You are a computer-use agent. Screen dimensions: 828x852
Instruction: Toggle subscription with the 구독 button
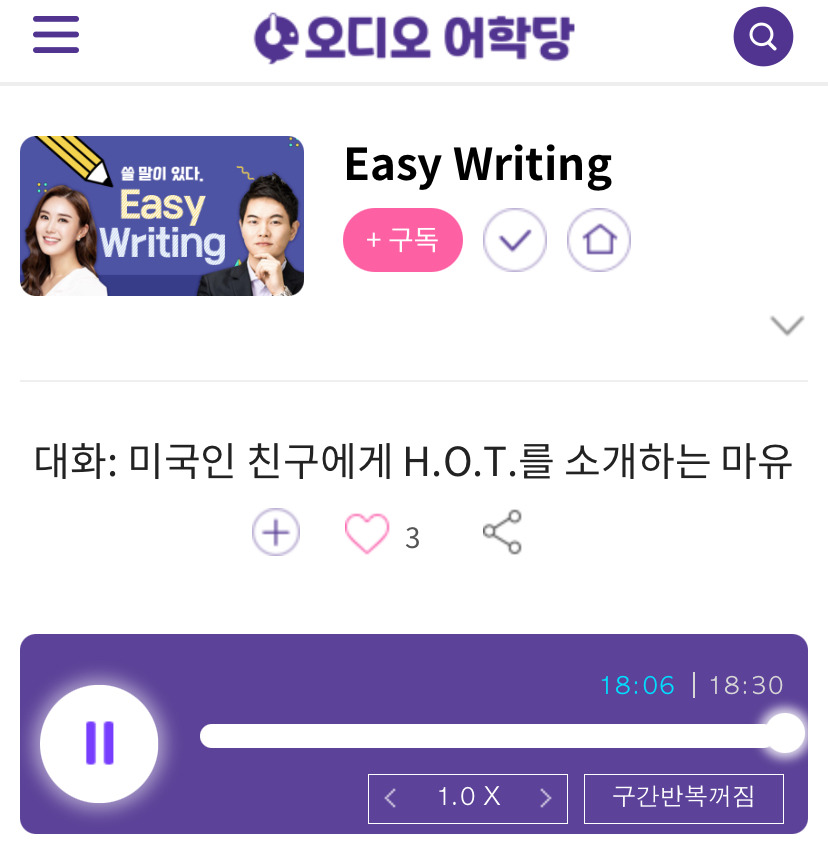coord(403,240)
